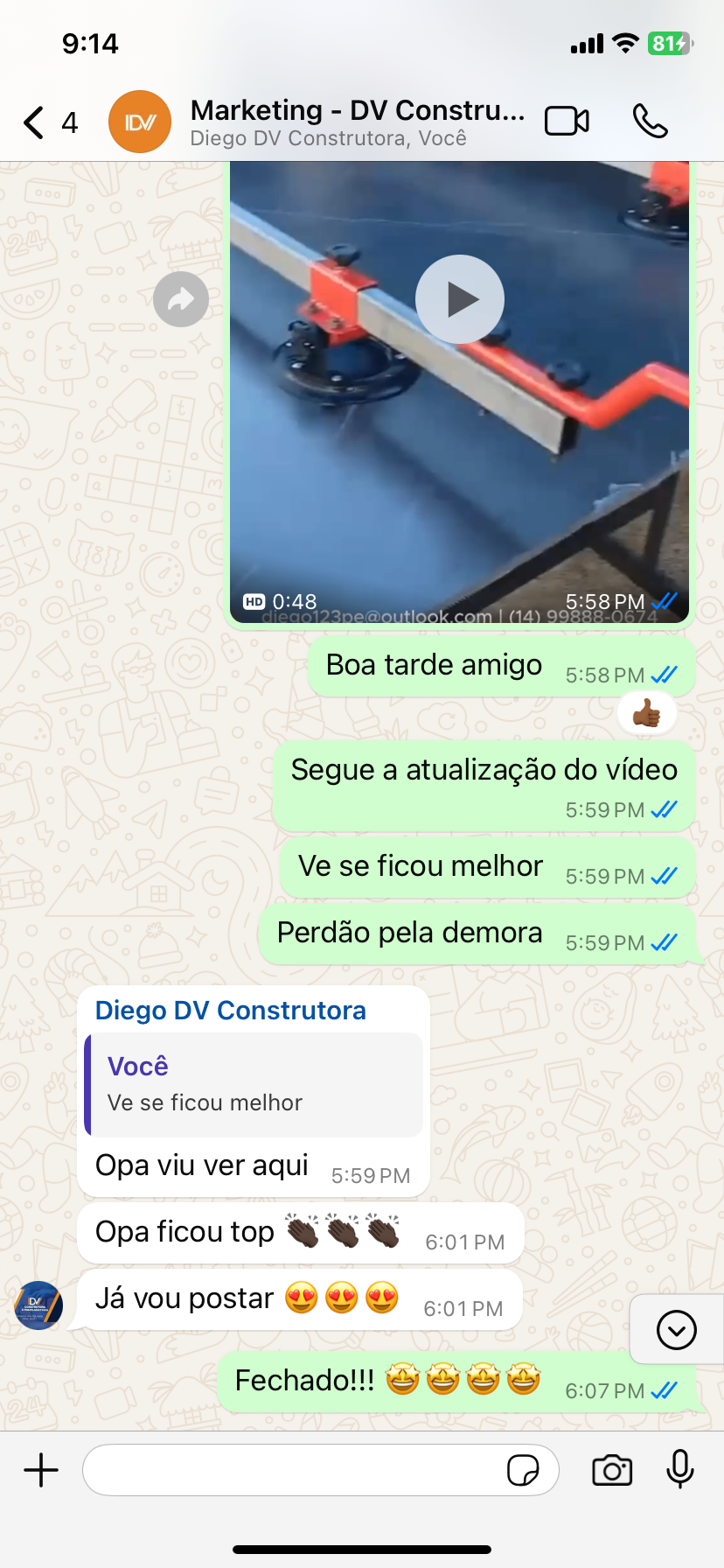This screenshot has width=724, height=1568.
Task: Start a group video call
Action: (567, 122)
